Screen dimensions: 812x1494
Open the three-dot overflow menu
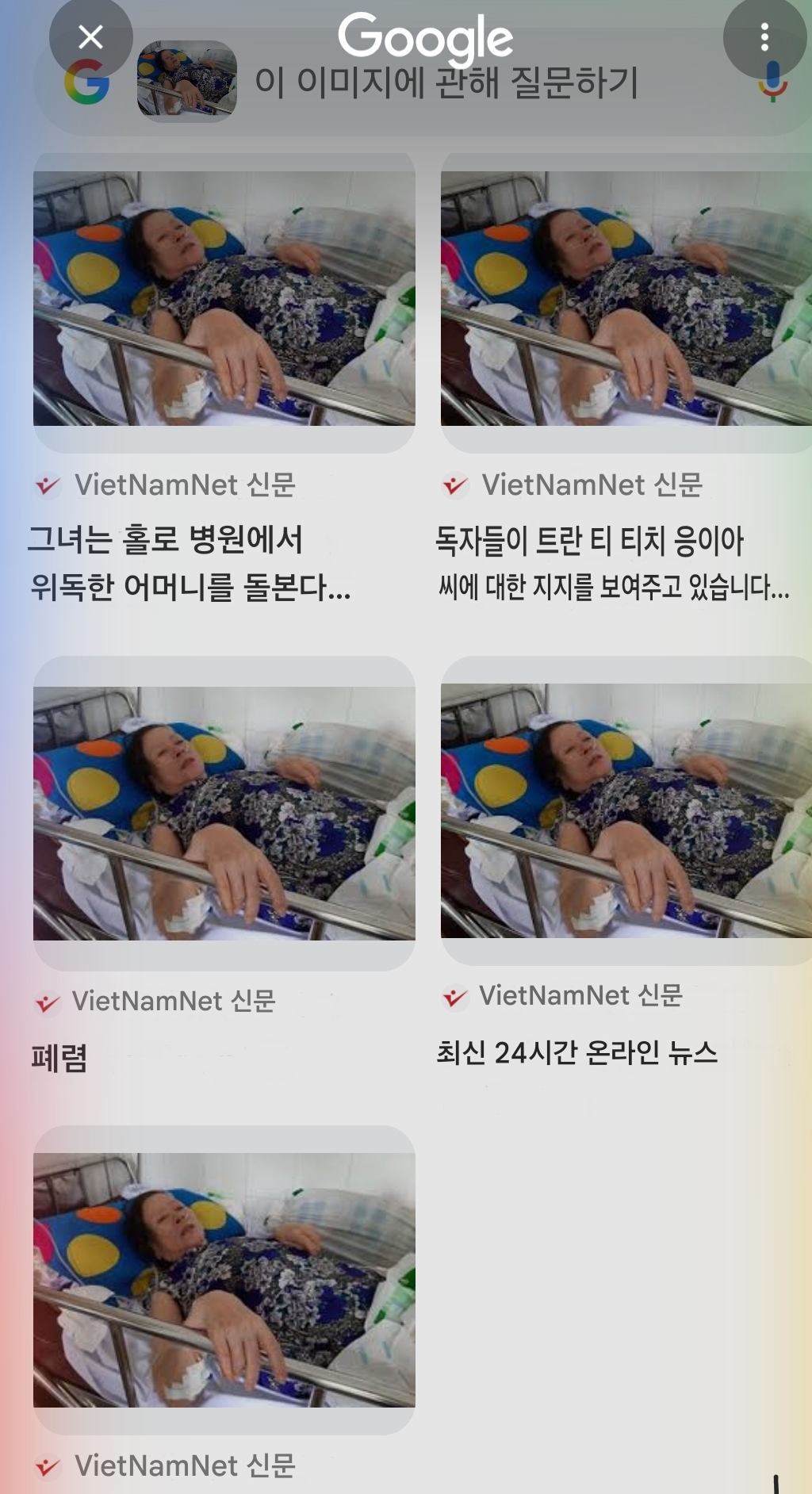click(x=764, y=37)
